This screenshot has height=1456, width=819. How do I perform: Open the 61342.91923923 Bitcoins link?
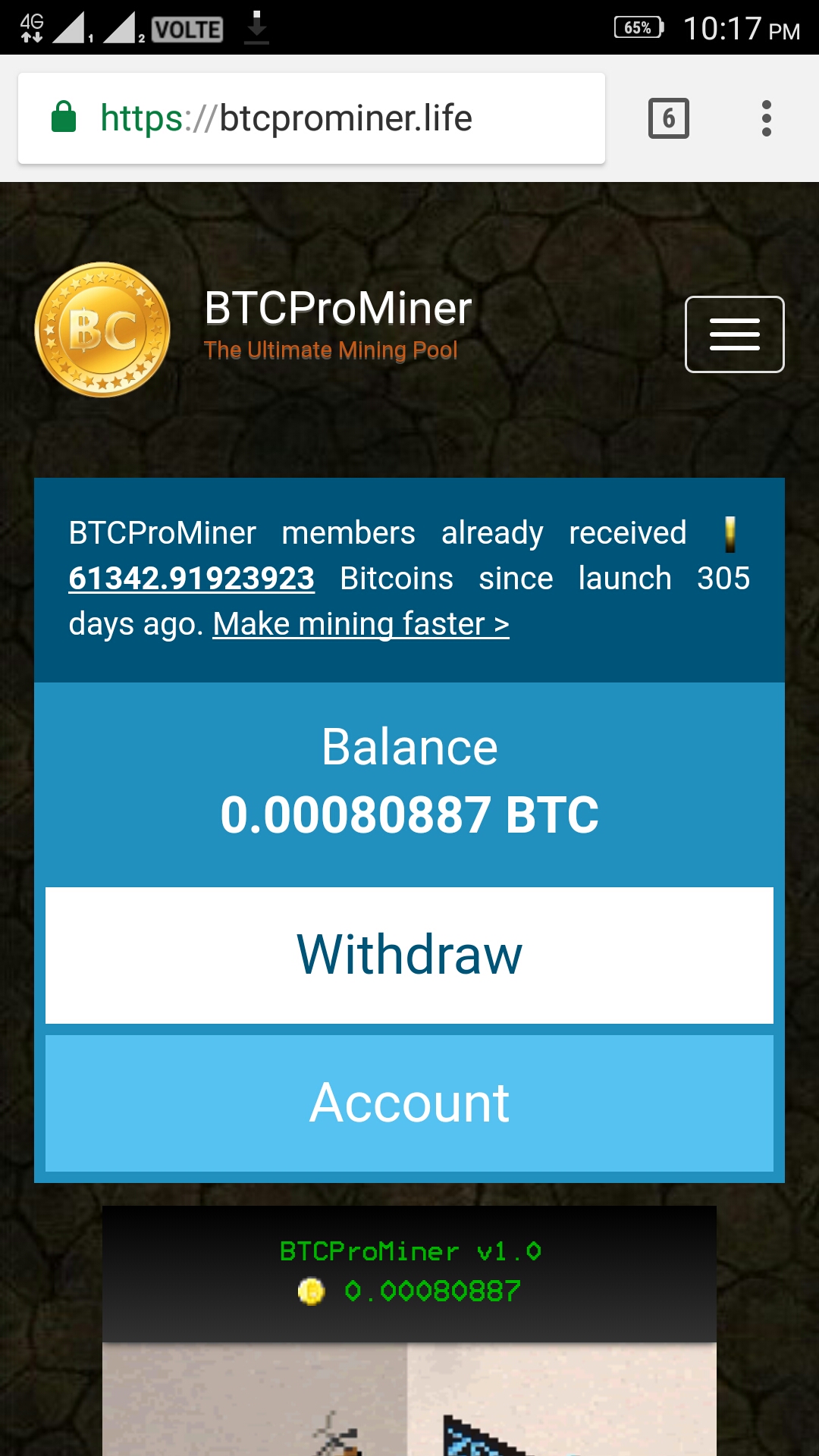[x=191, y=579]
